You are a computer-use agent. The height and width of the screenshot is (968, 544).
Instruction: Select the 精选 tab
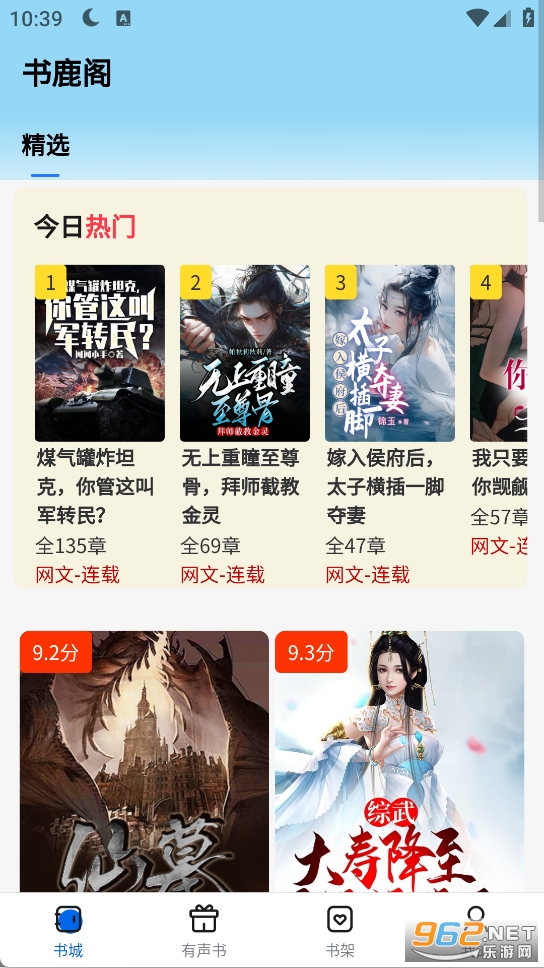(46, 146)
